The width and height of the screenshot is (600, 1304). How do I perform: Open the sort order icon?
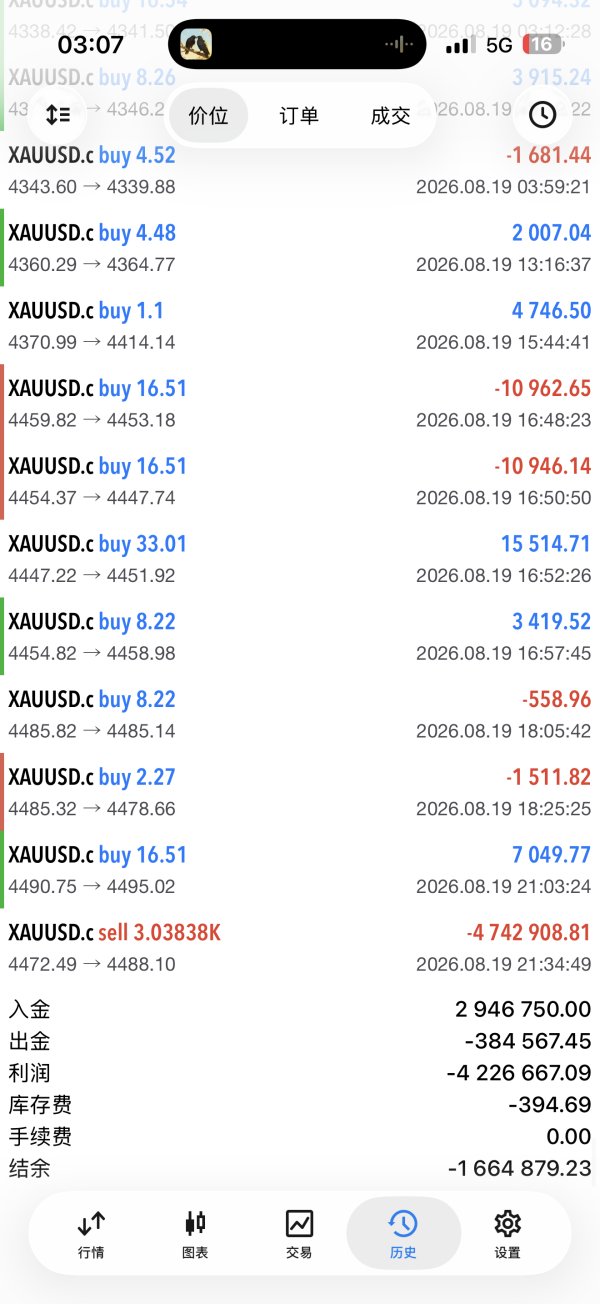click(x=58, y=115)
